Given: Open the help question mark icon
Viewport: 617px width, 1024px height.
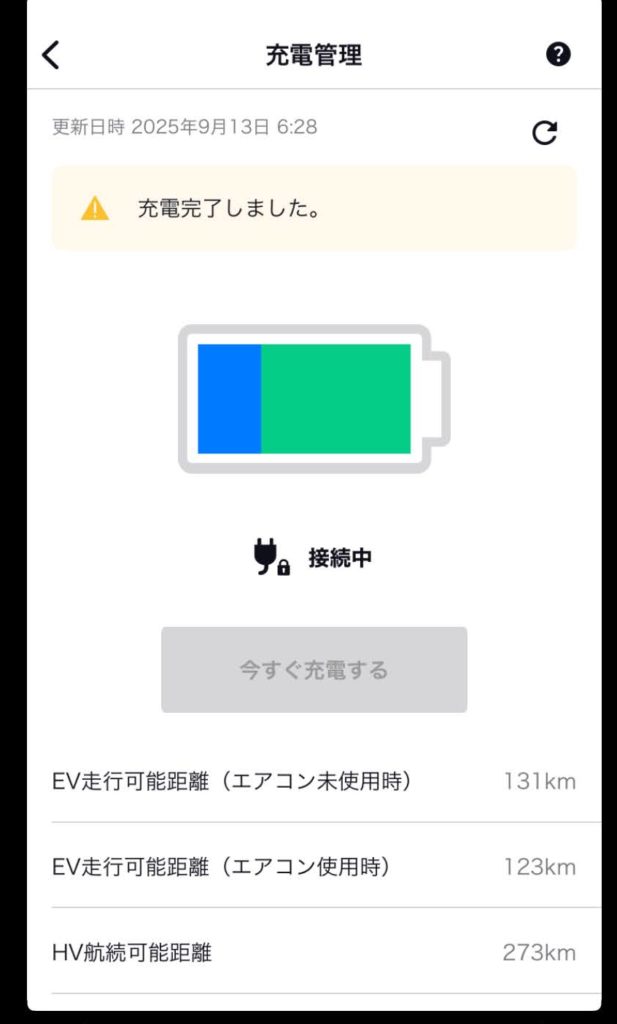Looking at the screenshot, I should [558, 54].
